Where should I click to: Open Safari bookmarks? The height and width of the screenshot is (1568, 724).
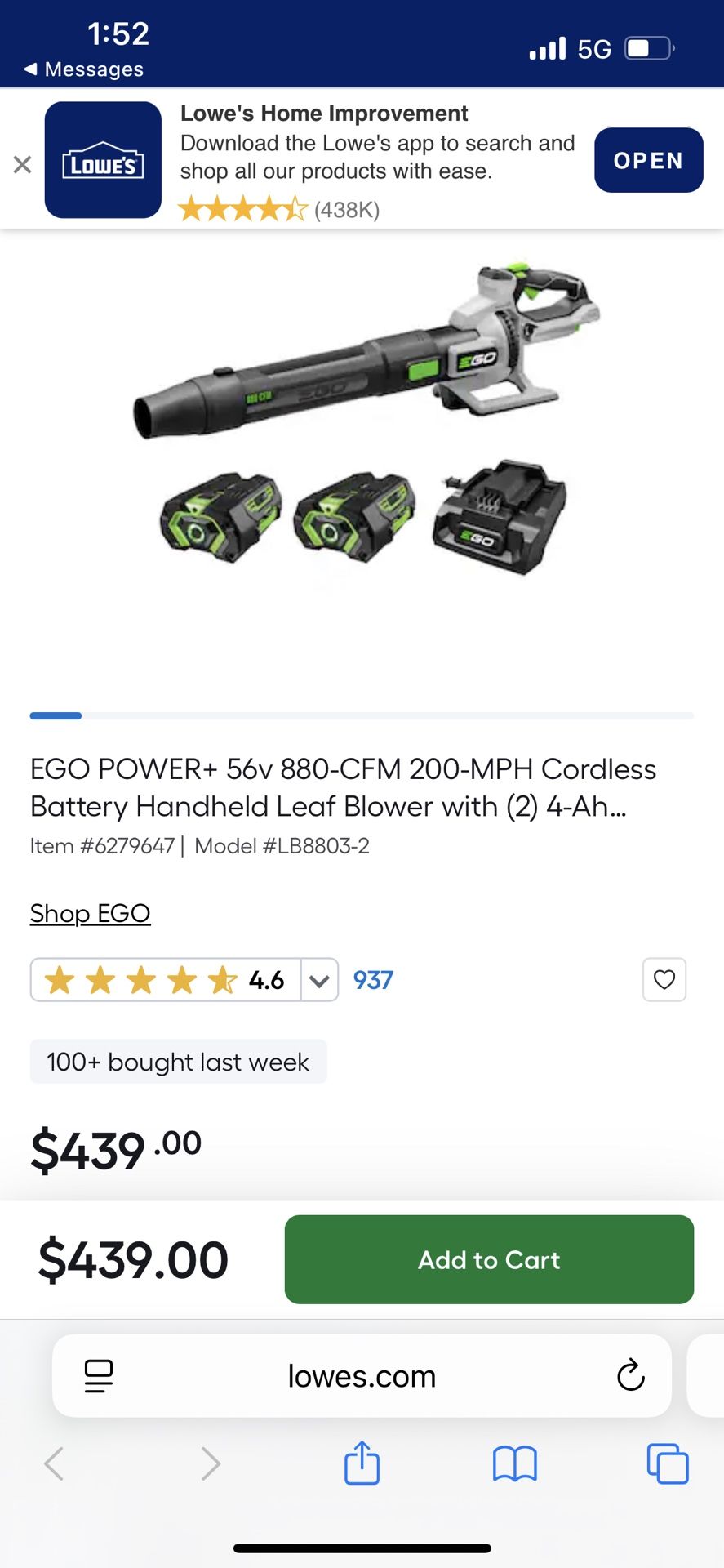point(514,1463)
